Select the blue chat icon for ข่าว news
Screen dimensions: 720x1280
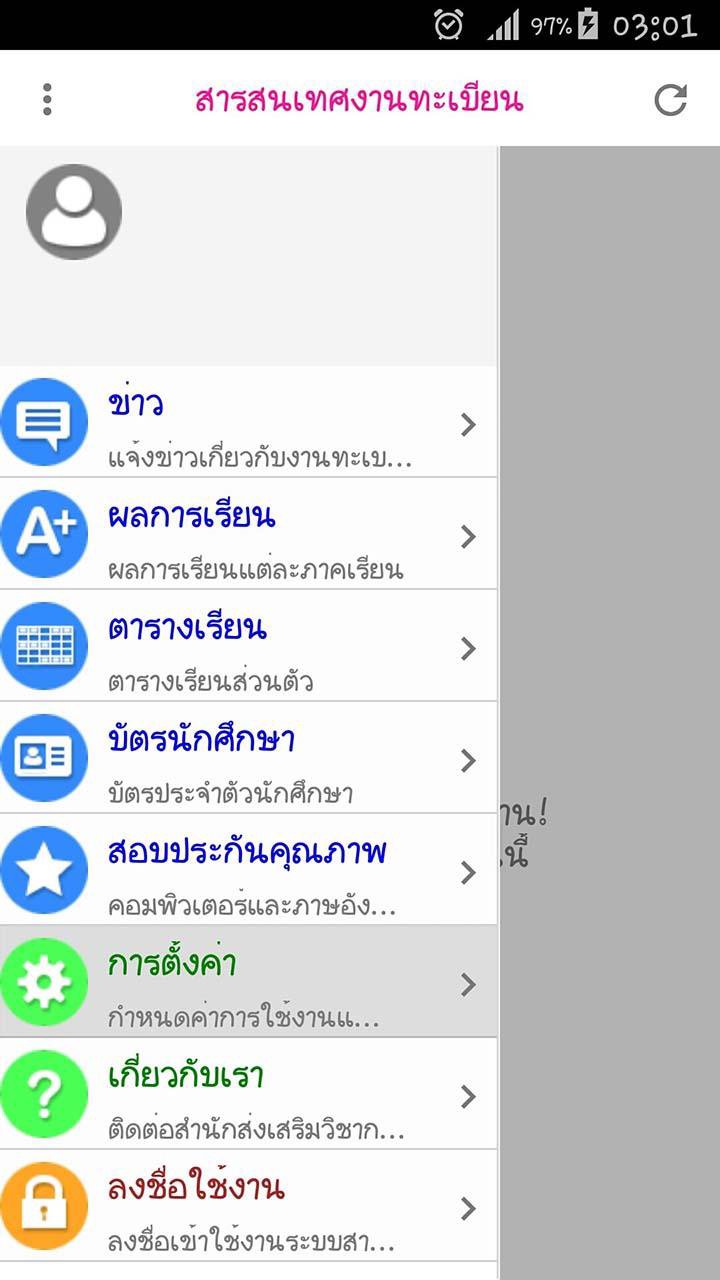(x=45, y=421)
